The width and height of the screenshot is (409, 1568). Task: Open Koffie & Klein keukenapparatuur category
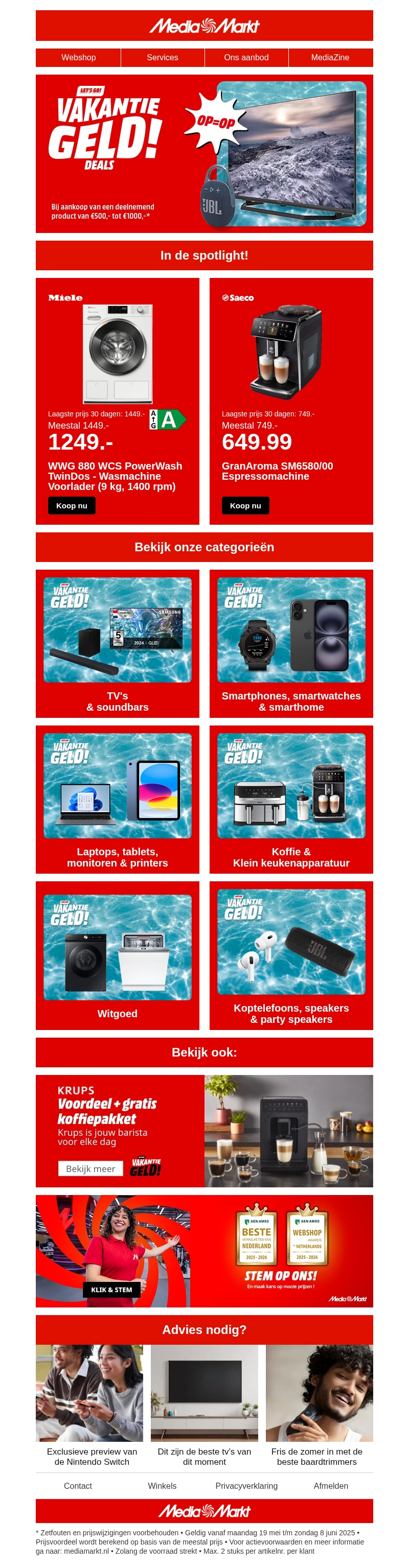[291, 799]
